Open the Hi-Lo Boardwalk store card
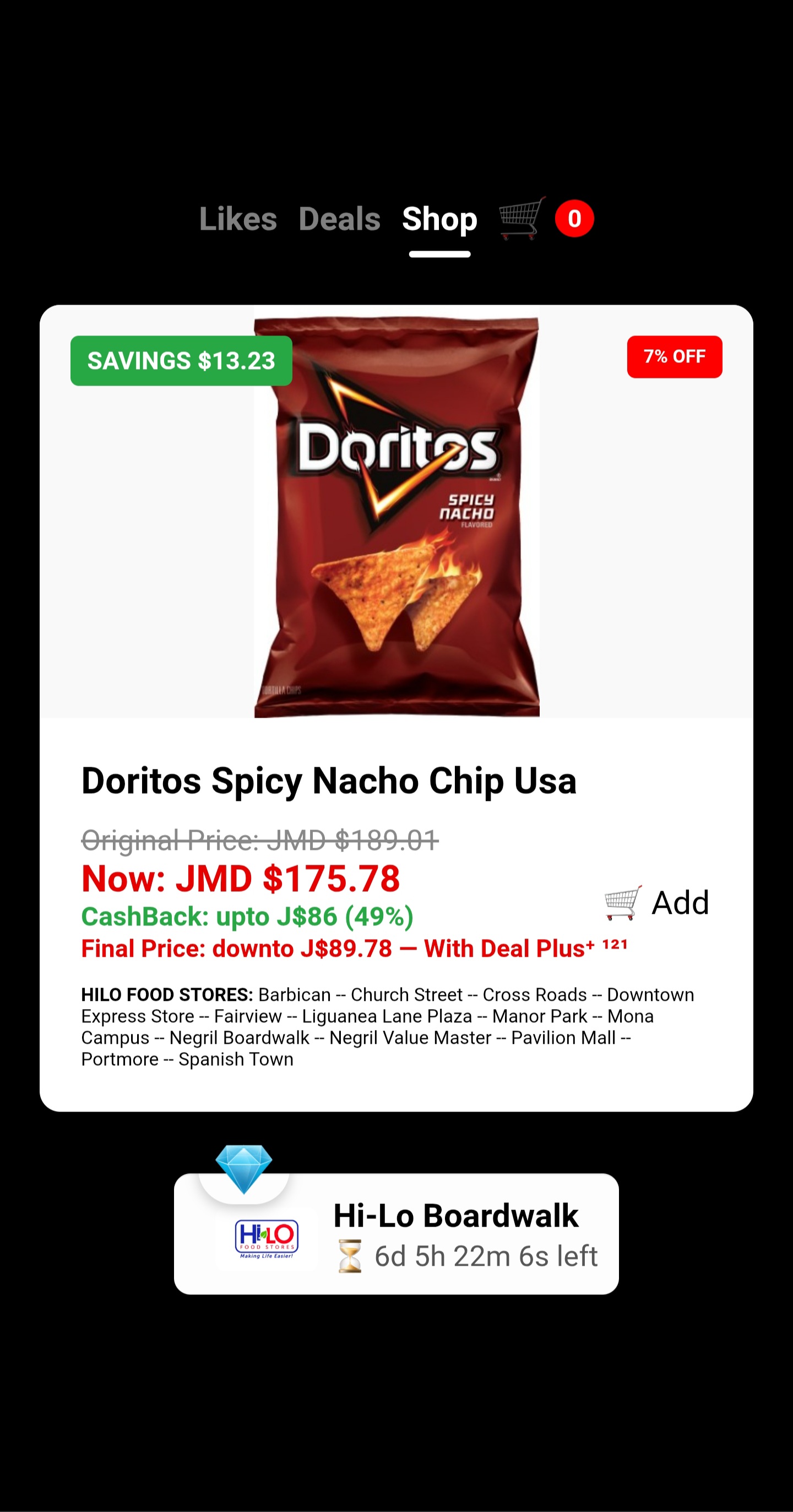 click(x=396, y=1234)
